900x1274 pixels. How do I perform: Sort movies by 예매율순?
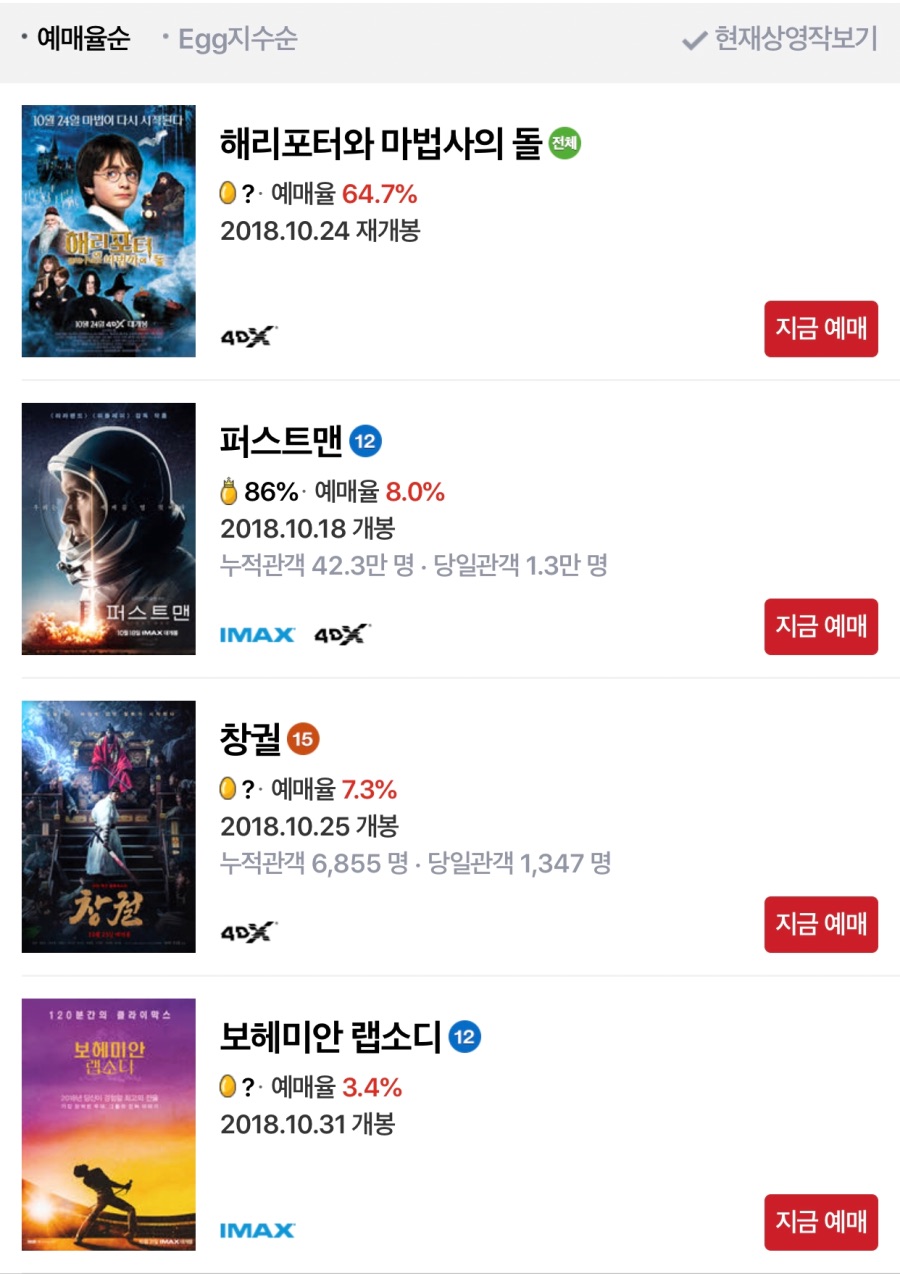point(83,39)
